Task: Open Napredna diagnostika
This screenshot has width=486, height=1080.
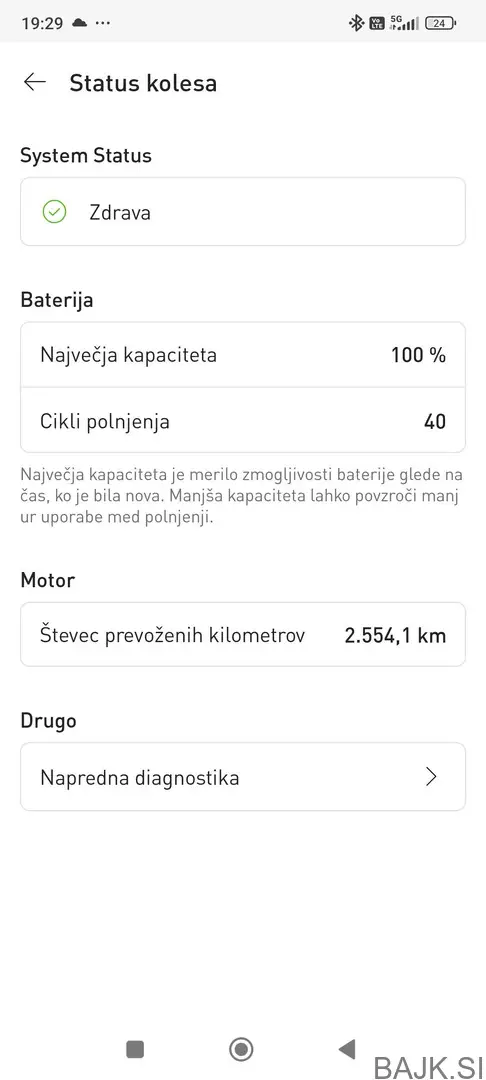Action: (x=243, y=777)
